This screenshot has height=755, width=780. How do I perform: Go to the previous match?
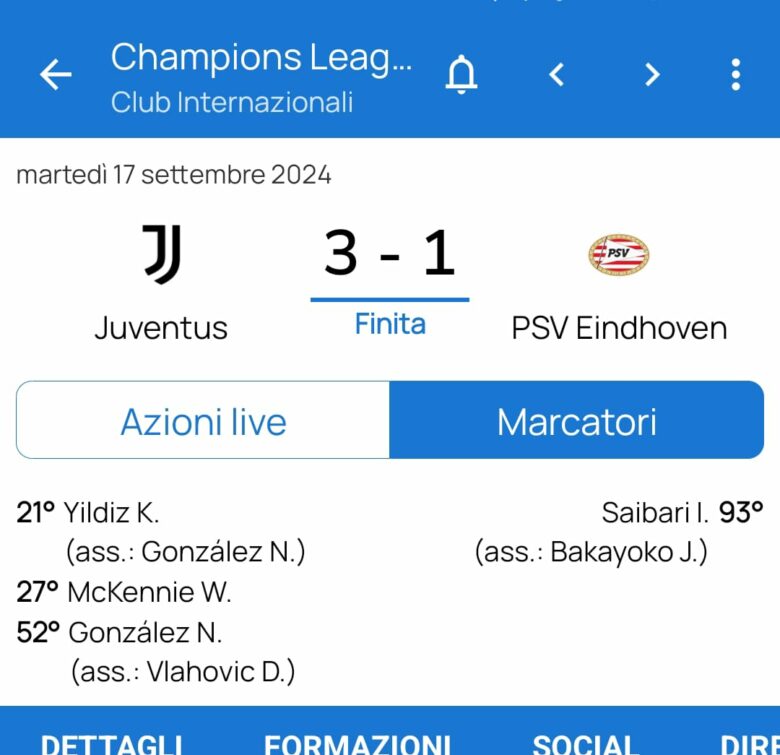click(x=557, y=75)
